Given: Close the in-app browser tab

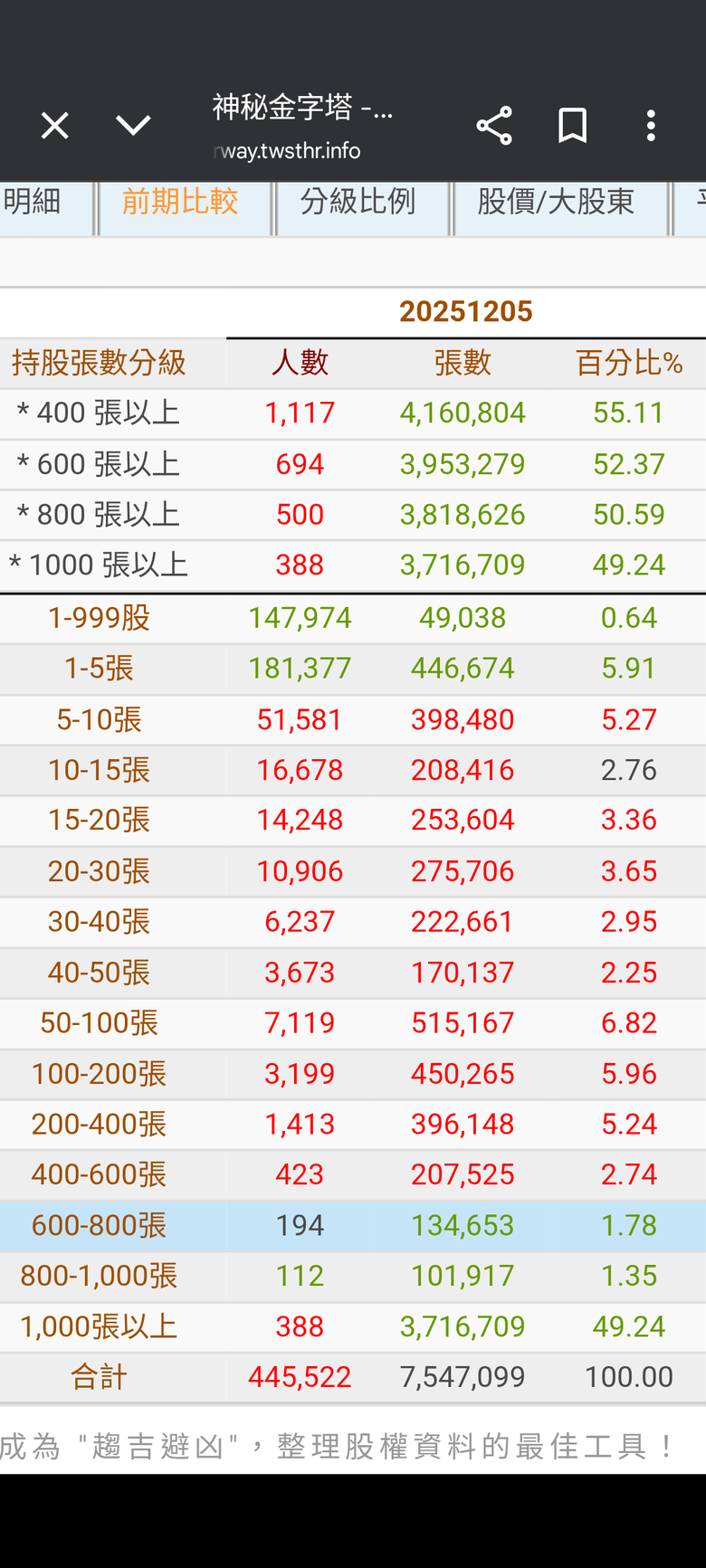Looking at the screenshot, I should tap(55, 126).
